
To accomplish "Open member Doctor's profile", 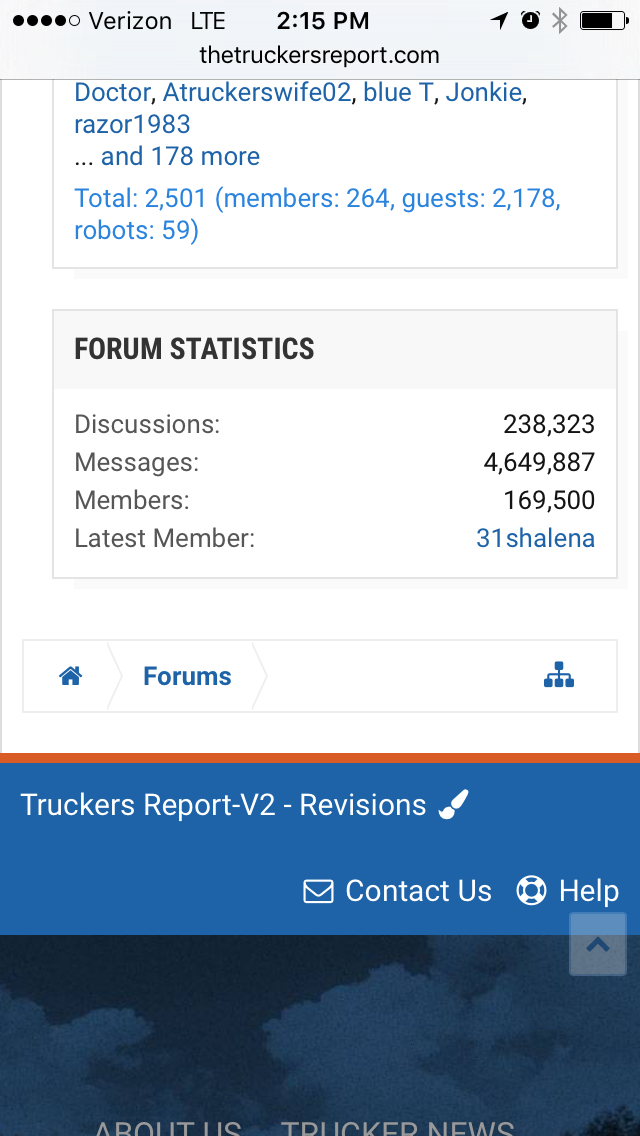I will (112, 93).
